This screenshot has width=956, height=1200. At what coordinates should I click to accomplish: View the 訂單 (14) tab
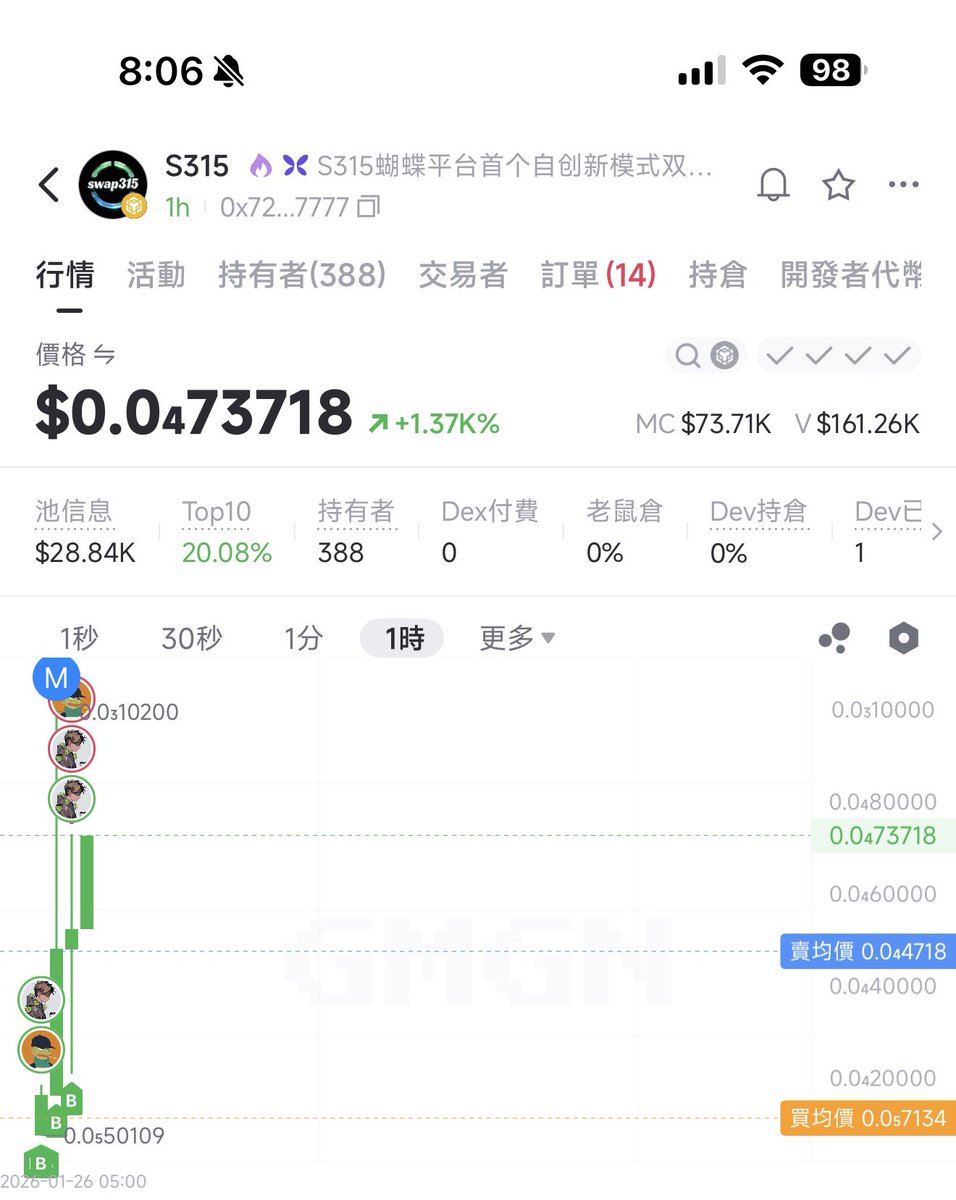point(598,275)
